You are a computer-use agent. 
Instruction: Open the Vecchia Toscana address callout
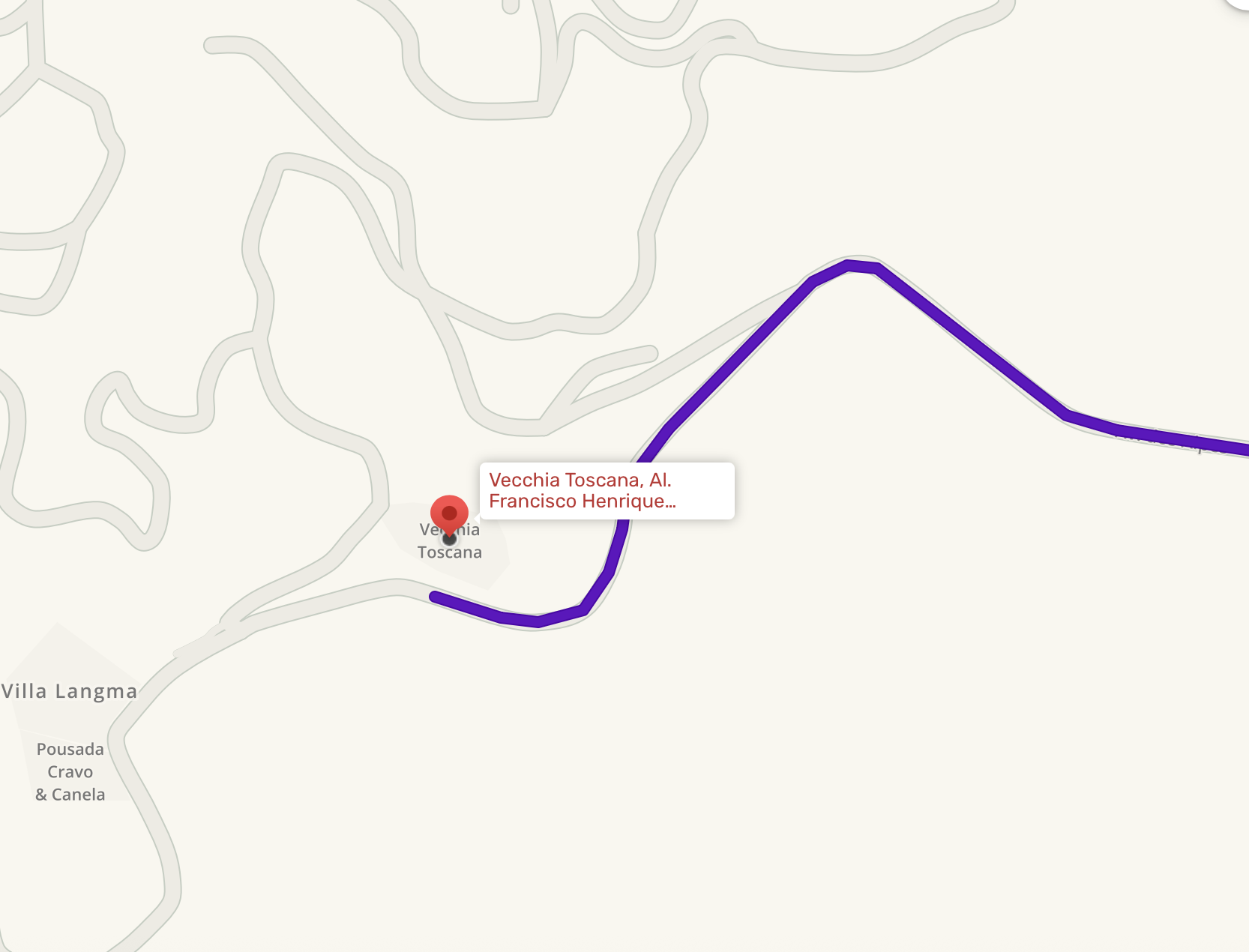click(x=607, y=491)
